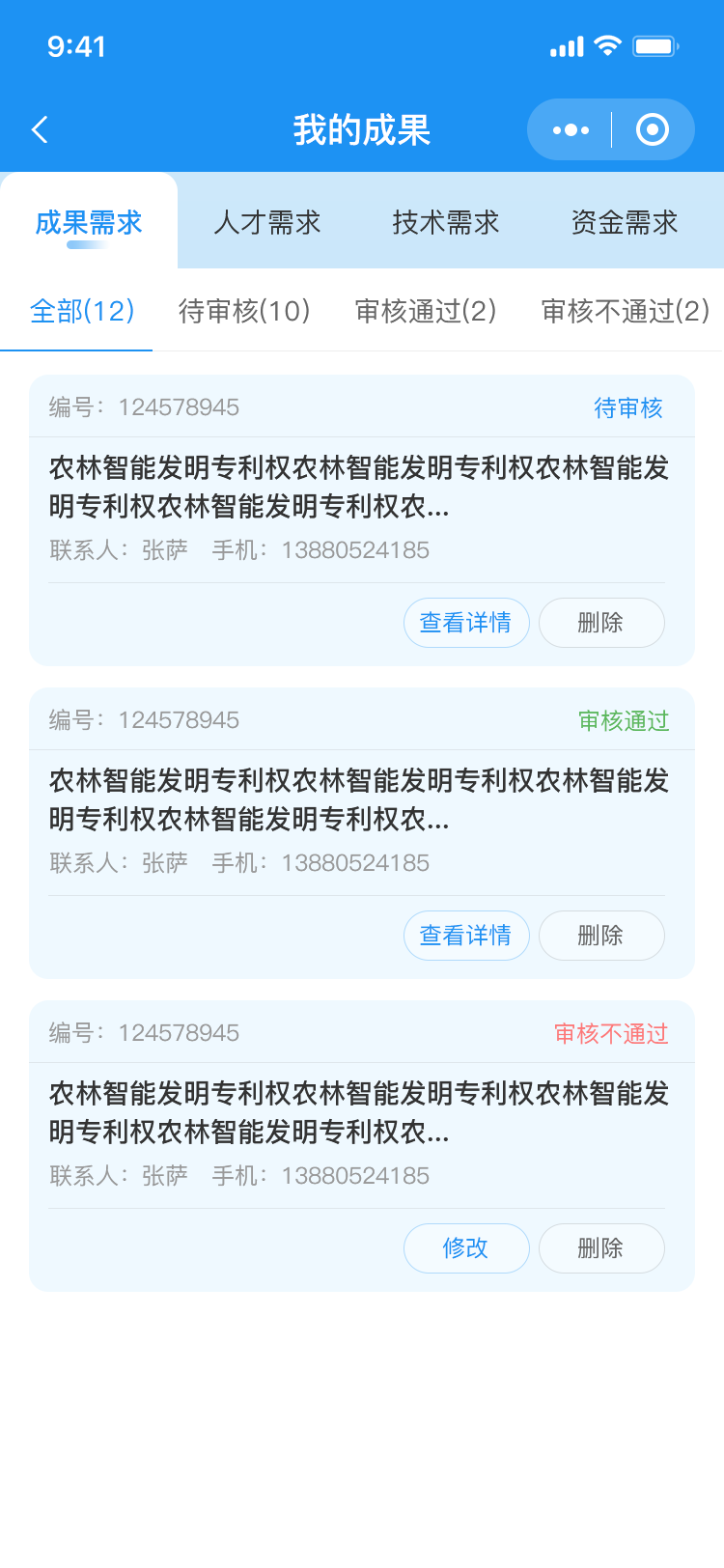Switch to the 资金需求 tab
This screenshot has height=1568, width=724.
625,223
